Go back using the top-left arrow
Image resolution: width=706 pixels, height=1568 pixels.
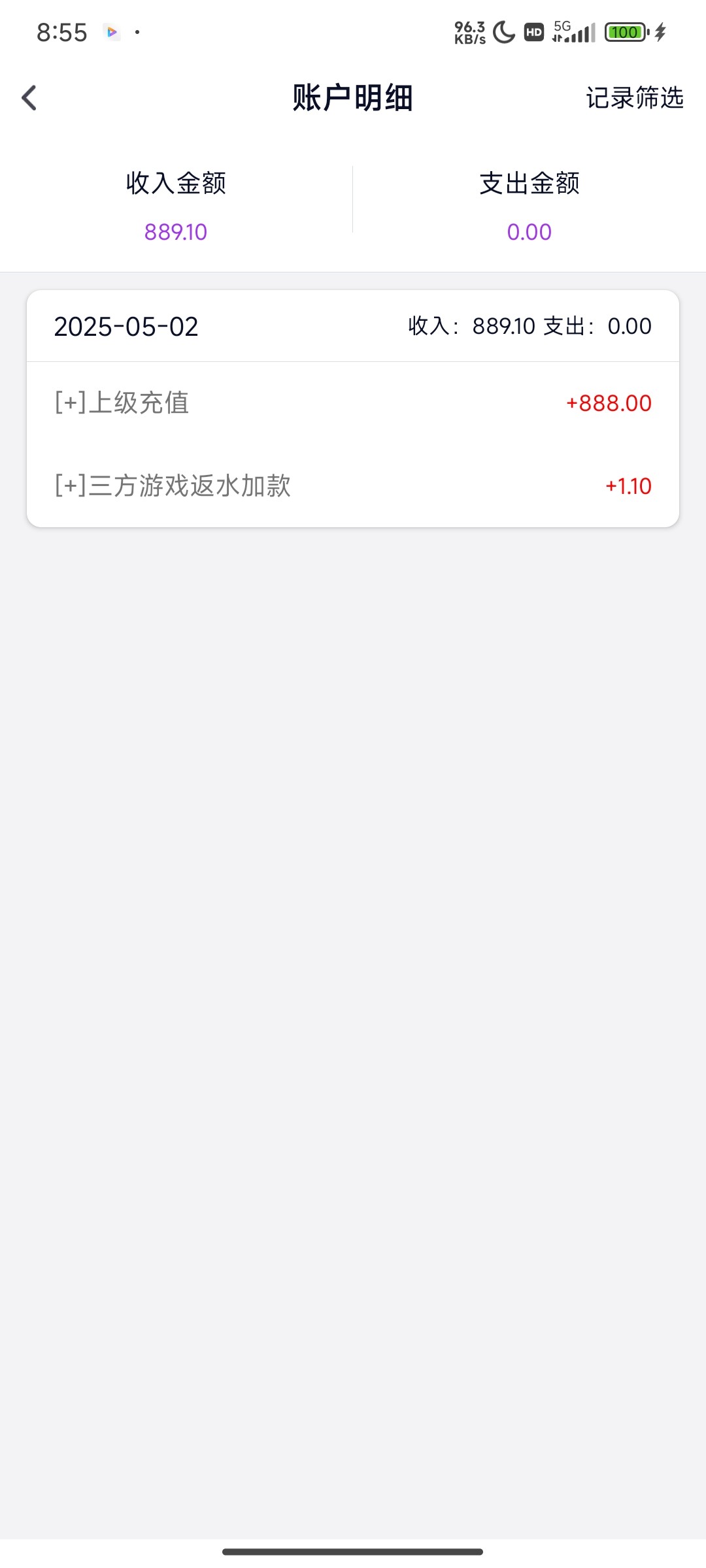[29, 98]
